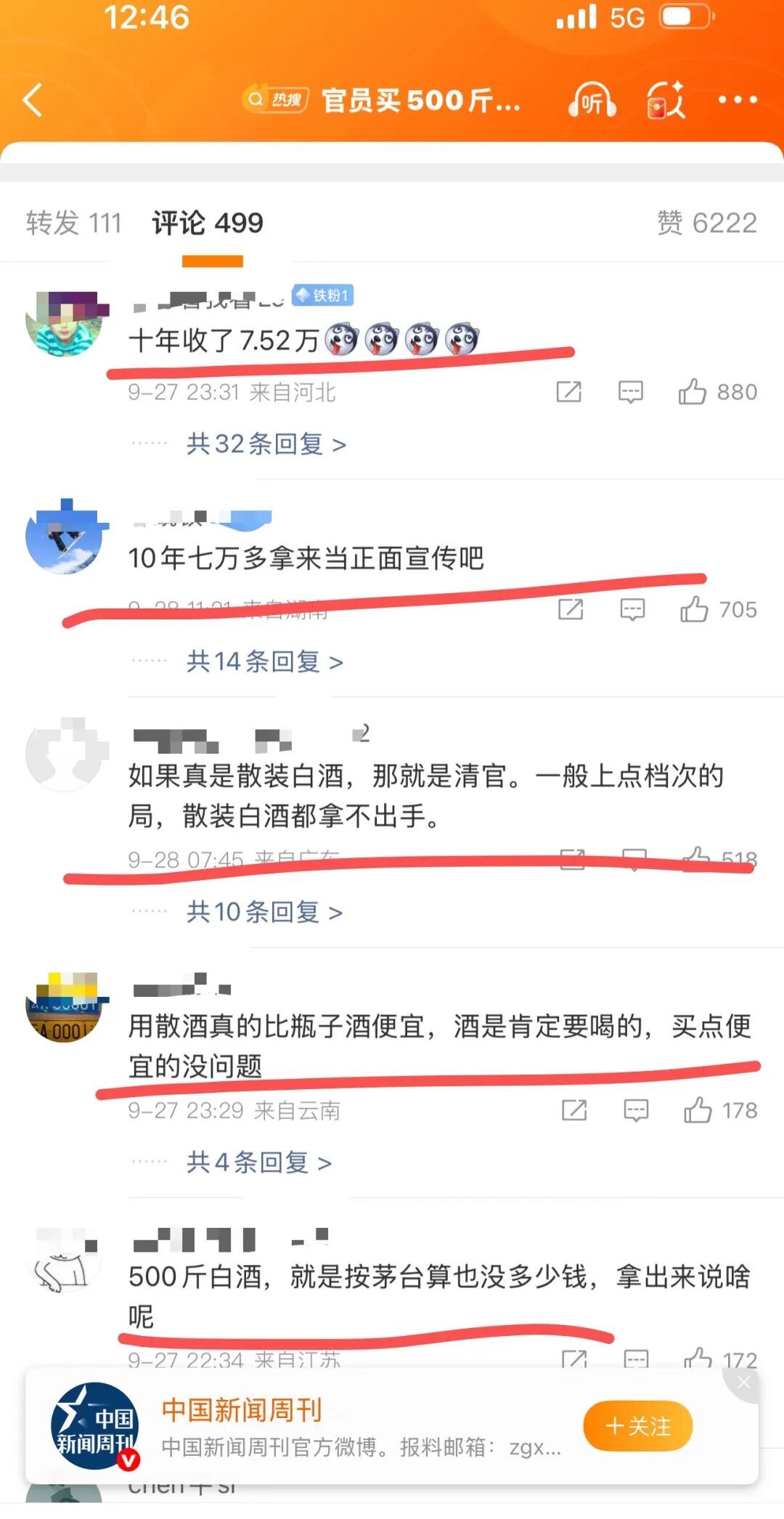The image size is (784, 1519).
Task: Switch to the 转发 111 tab
Action: pyautogui.click(x=73, y=223)
